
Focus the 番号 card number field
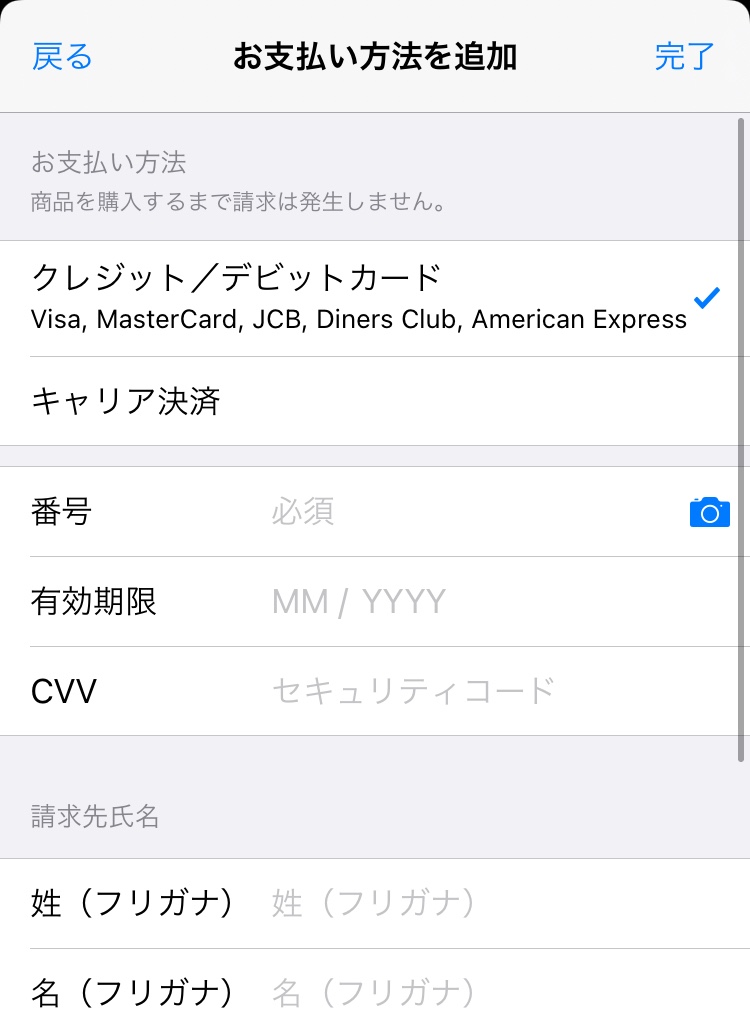[x=470, y=512]
